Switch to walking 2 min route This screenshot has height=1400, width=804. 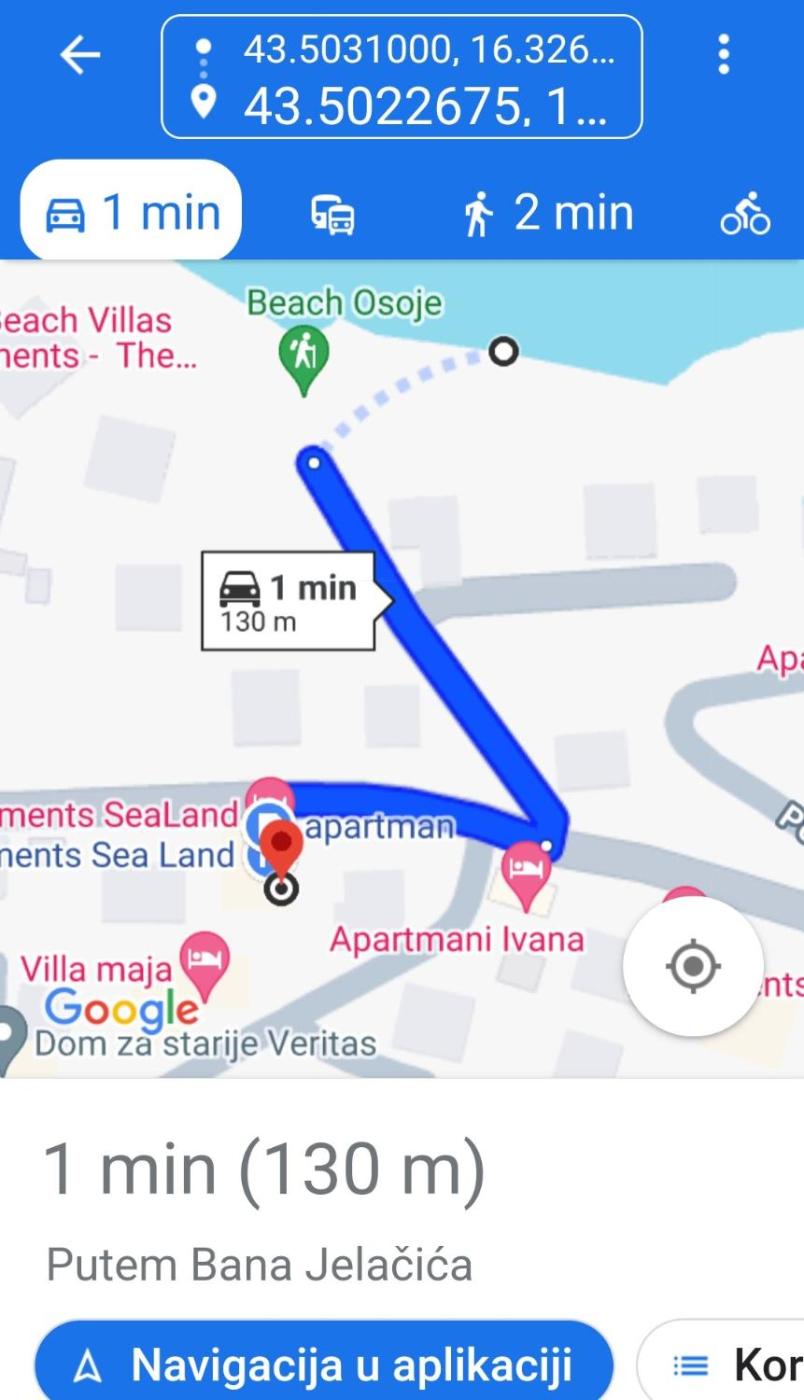click(x=549, y=213)
